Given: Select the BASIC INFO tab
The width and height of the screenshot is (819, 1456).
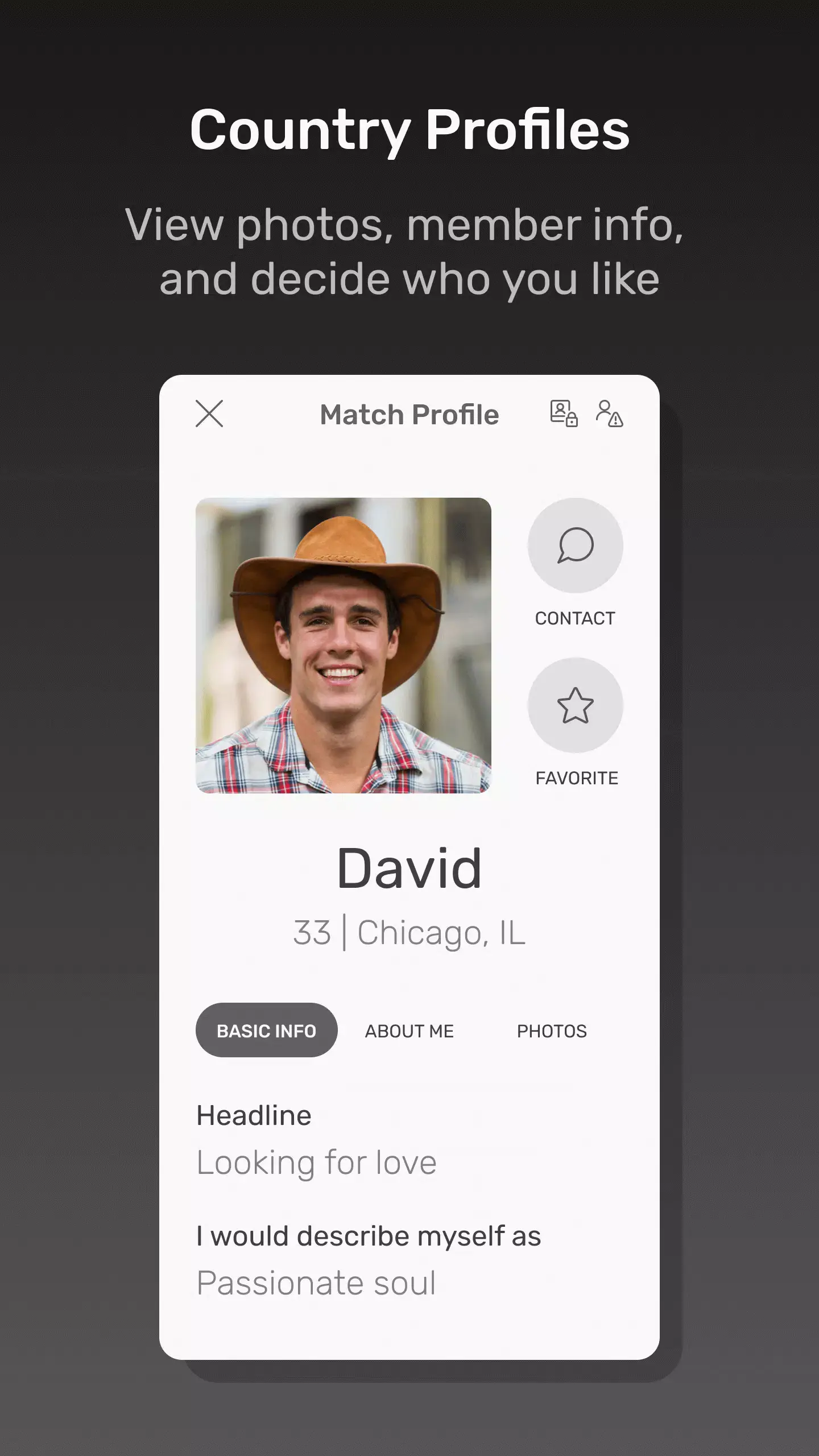Looking at the screenshot, I should [266, 1030].
